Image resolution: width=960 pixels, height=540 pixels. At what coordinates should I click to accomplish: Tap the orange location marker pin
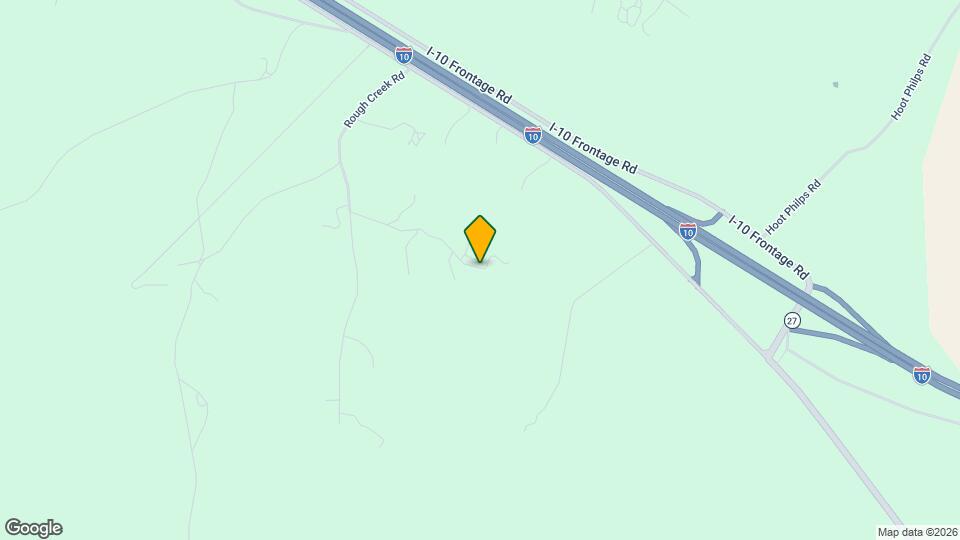(480, 238)
